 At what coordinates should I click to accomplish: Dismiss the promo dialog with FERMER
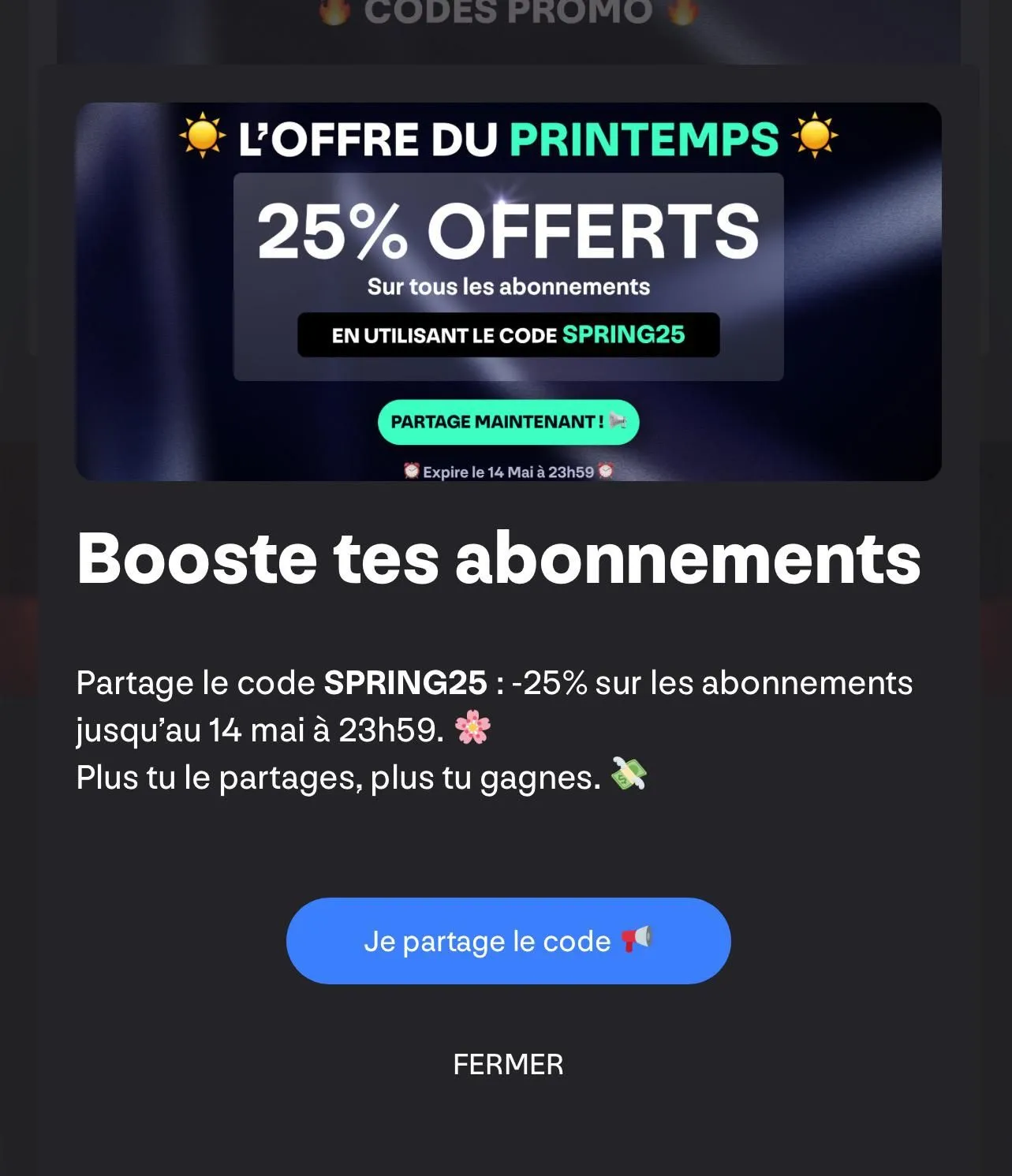point(508,1064)
